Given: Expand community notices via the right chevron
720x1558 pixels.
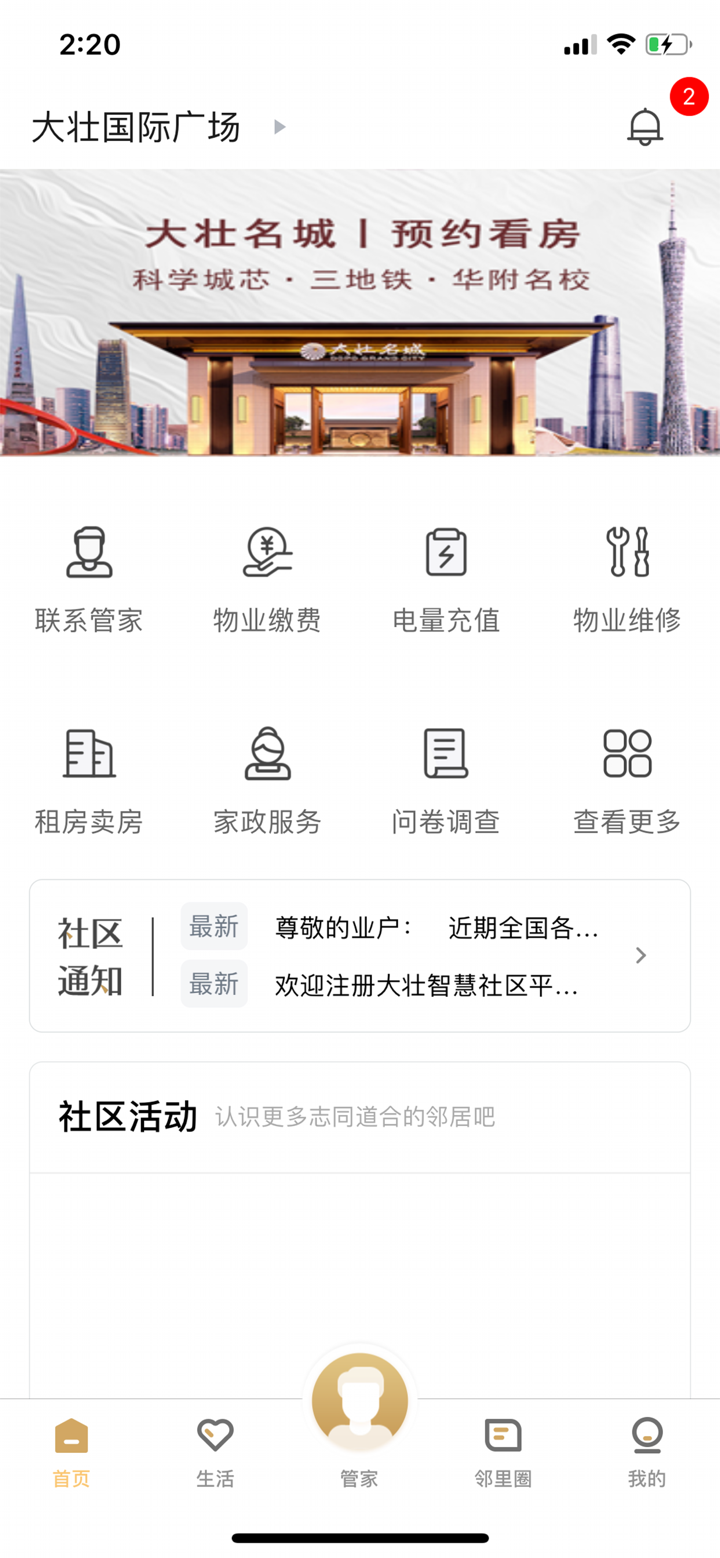Looking at the screenshot, I should [x=640, y=955].
